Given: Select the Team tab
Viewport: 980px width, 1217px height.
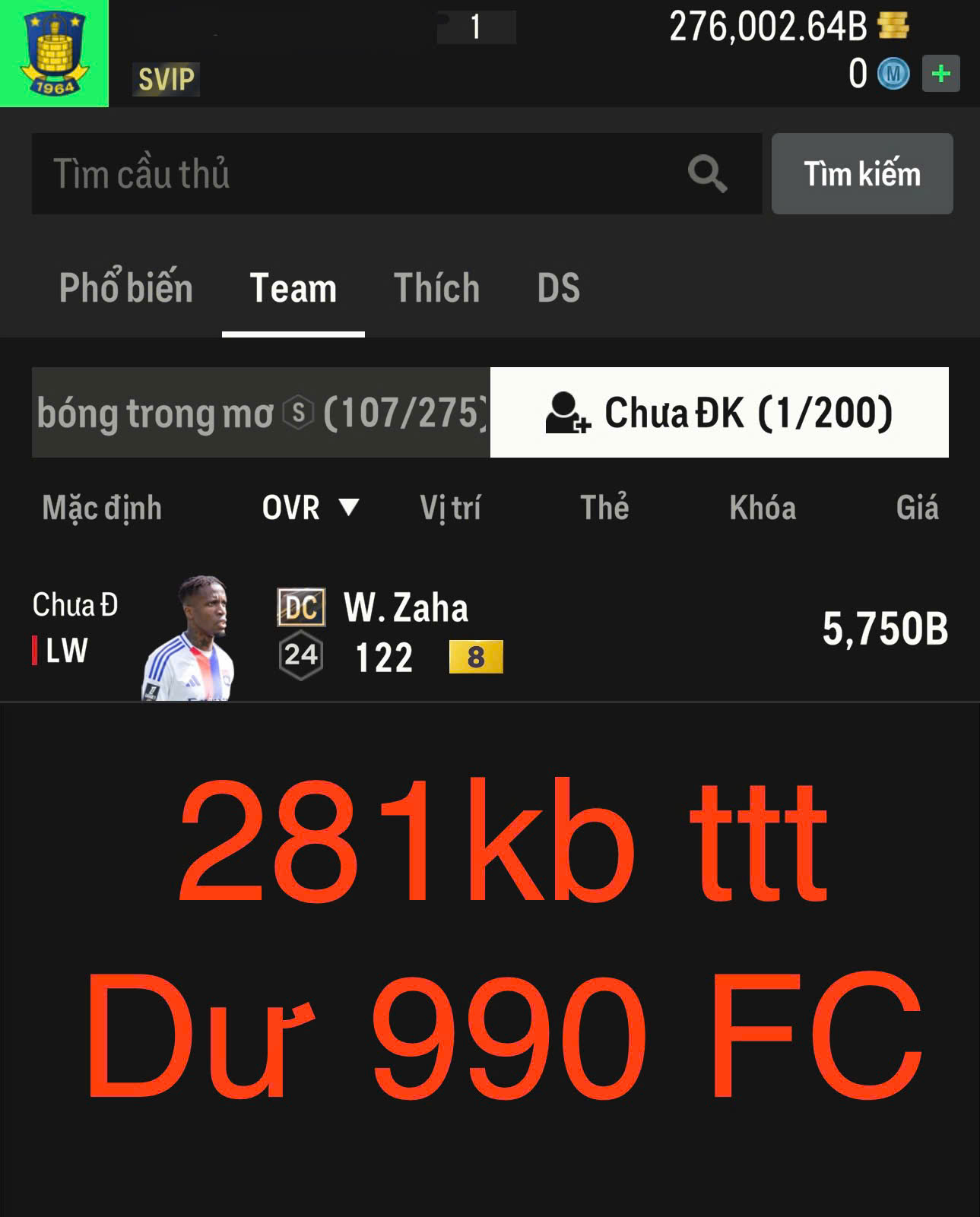Looking at the screenshot, I should [293, 288].
